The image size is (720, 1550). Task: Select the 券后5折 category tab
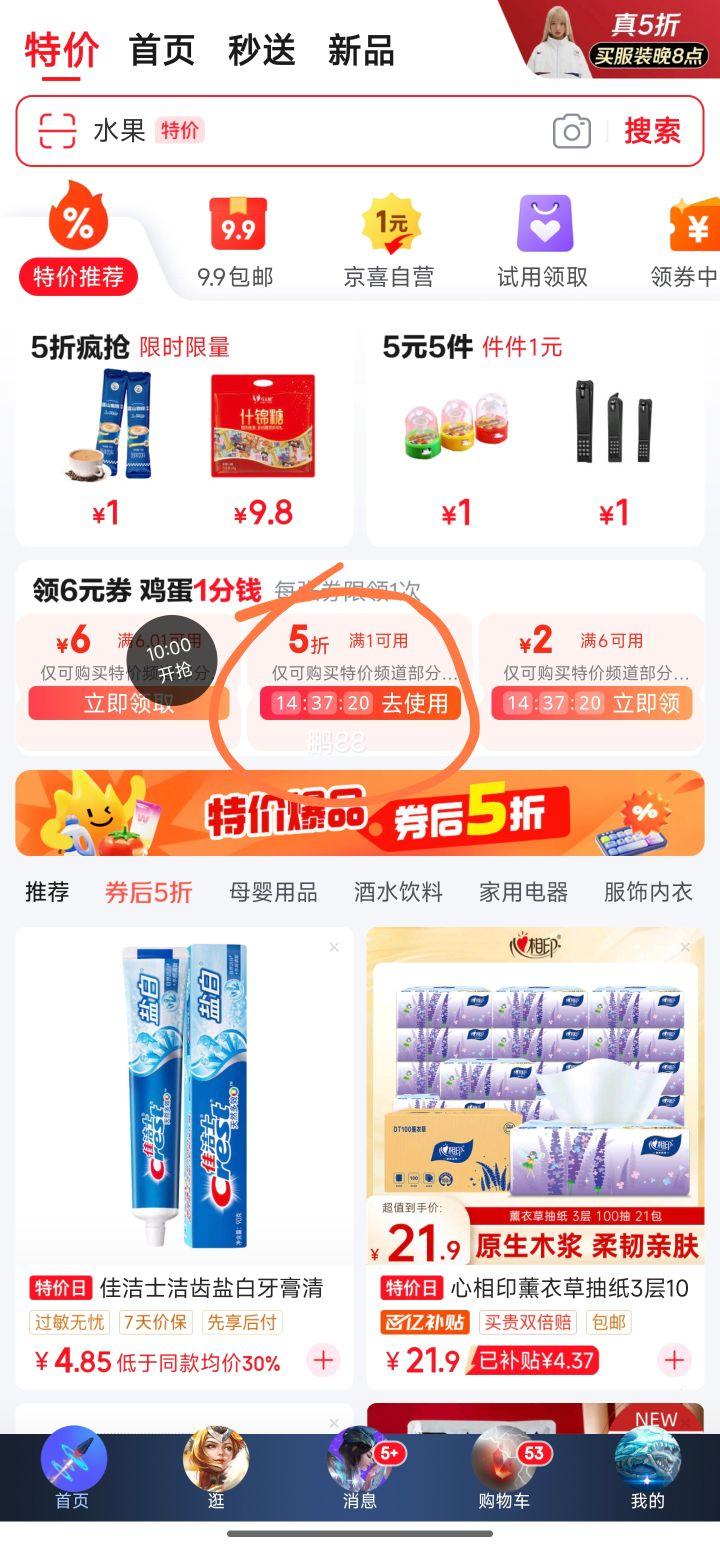pos(146,893)
